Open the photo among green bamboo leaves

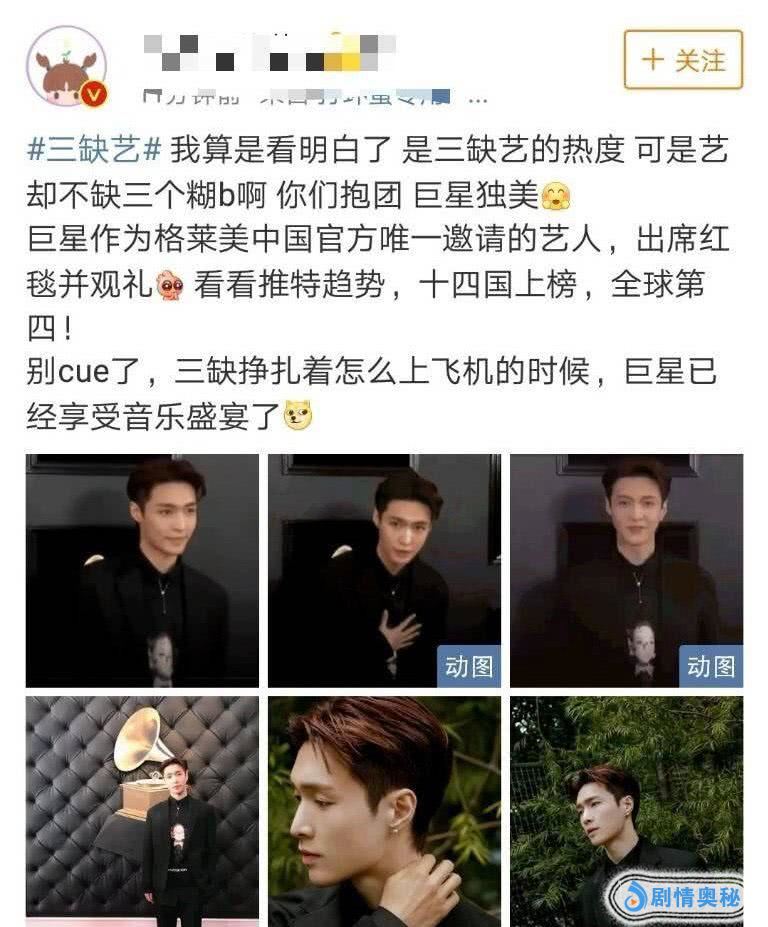tap(626, 800)
